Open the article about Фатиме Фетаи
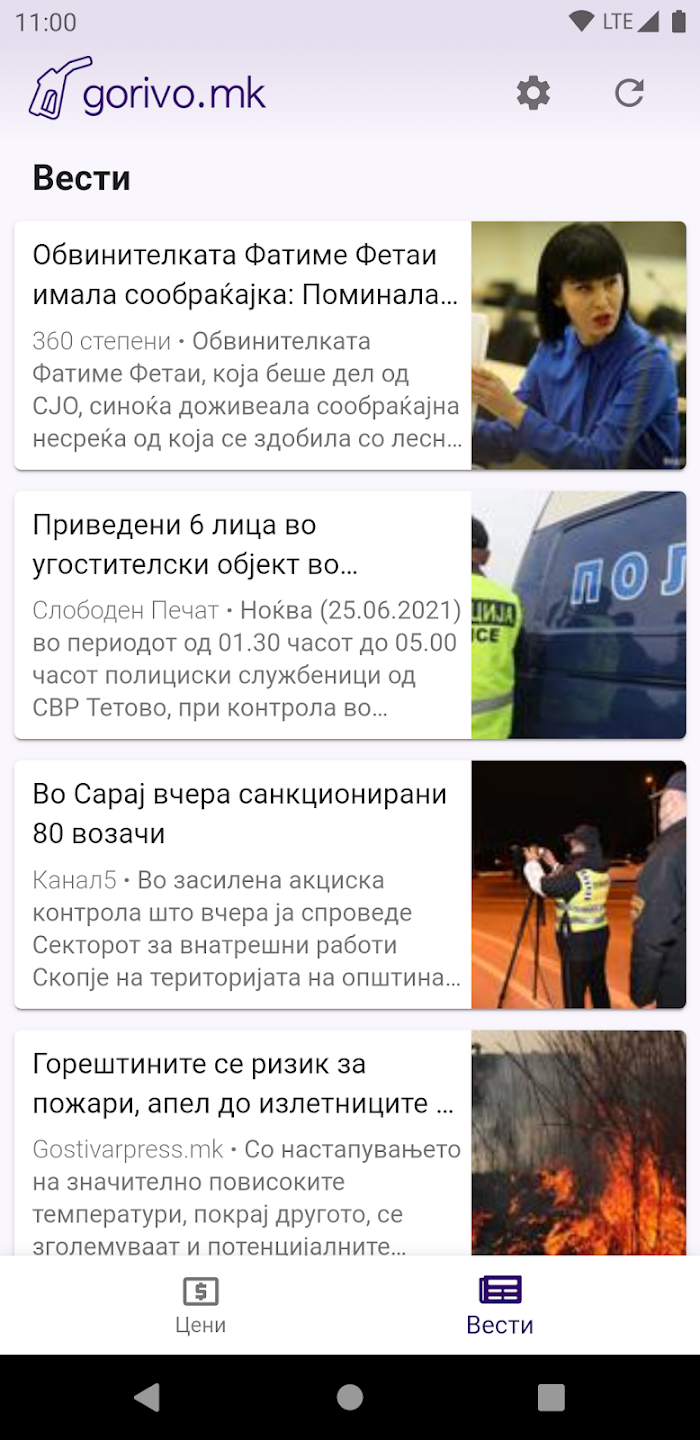 click(x=350, y=345)
